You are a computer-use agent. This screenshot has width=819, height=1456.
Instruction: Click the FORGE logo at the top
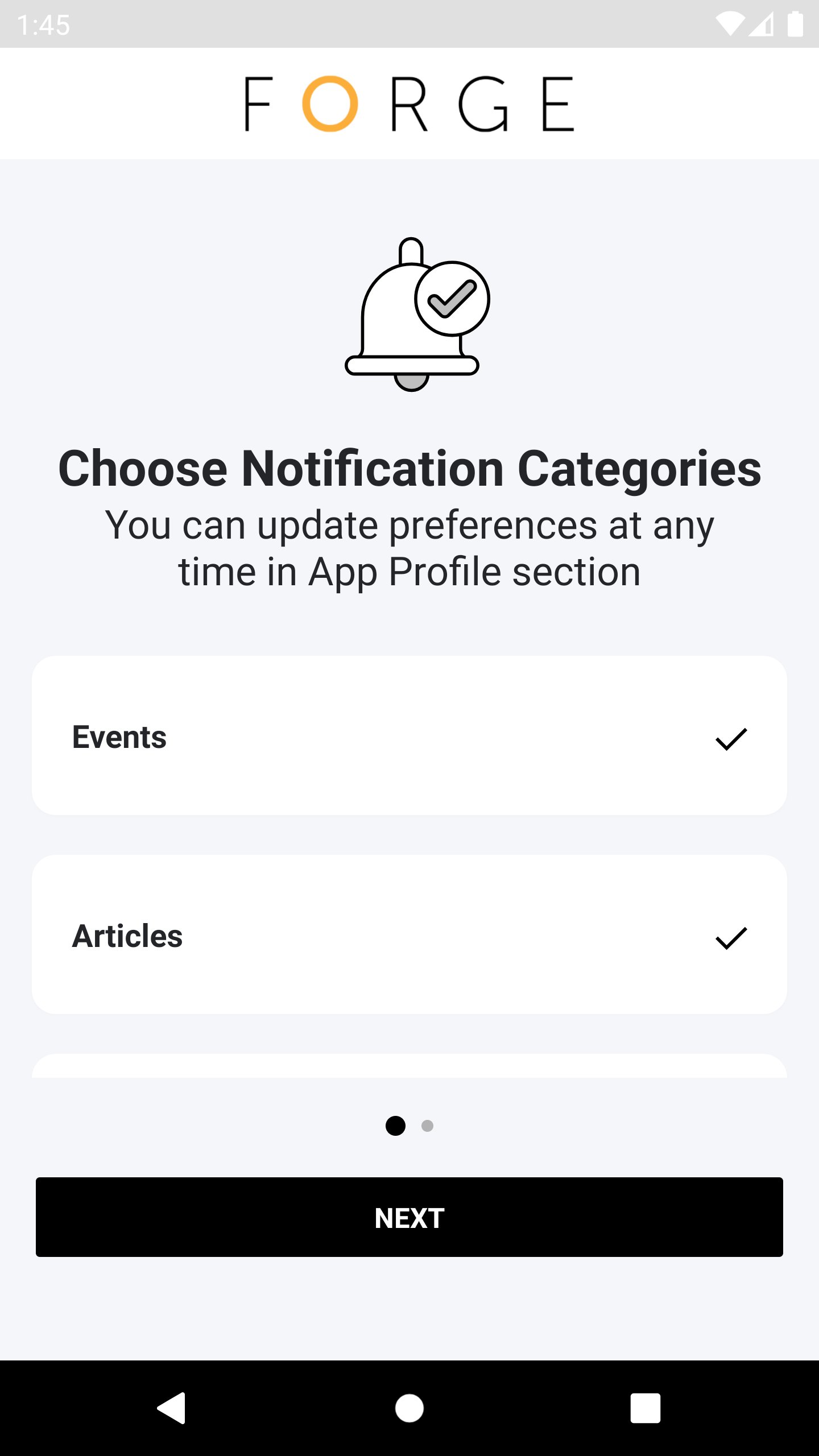tap(408, 104)
